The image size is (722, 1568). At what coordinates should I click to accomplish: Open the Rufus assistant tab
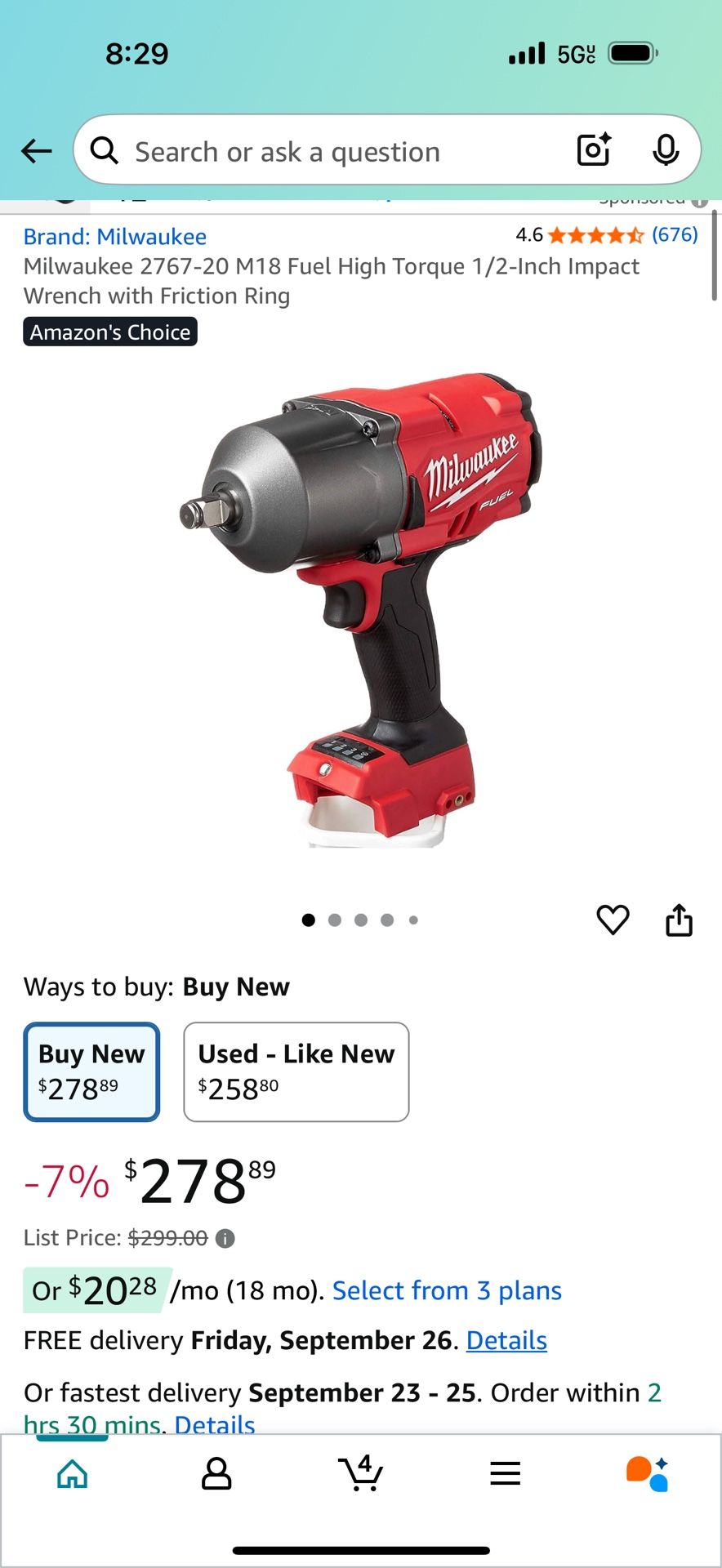648,1473
